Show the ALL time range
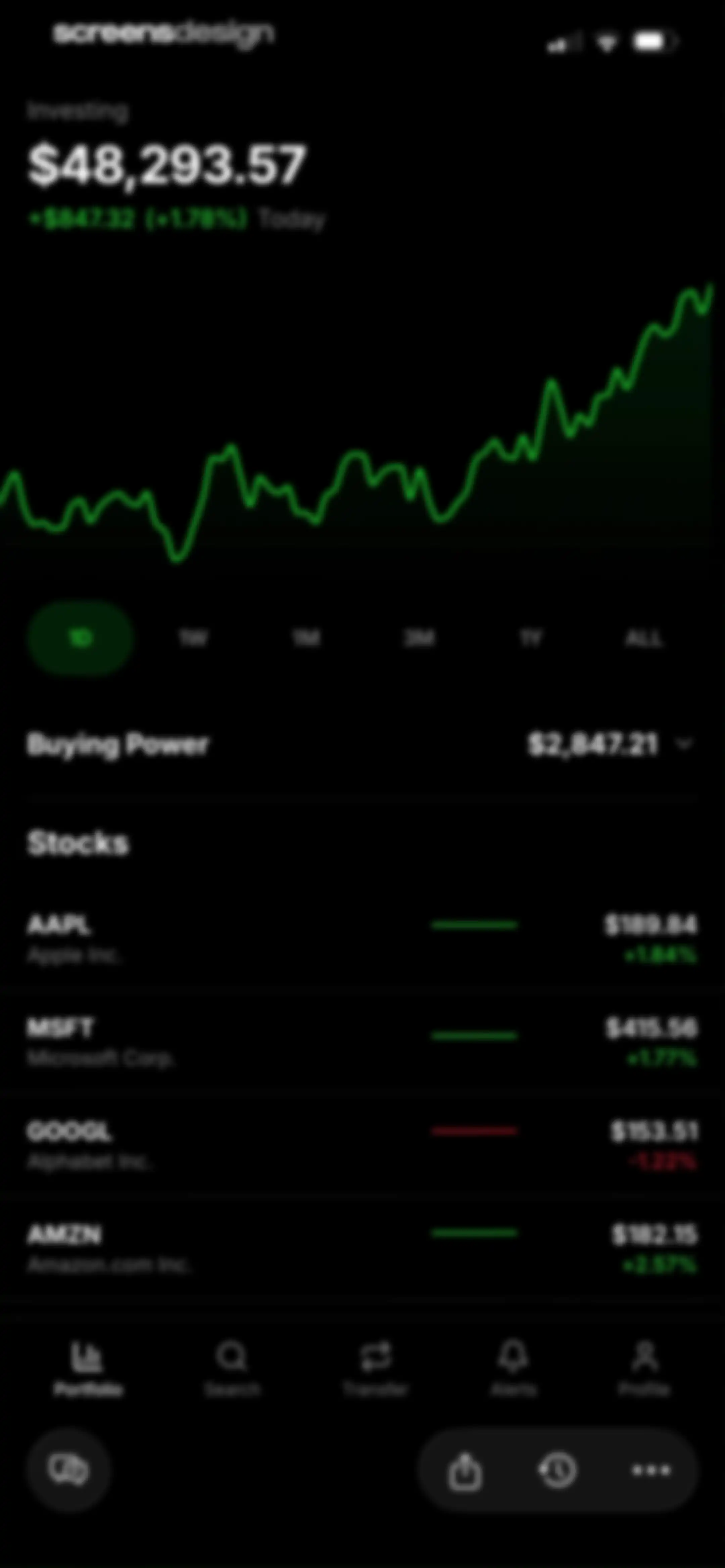Screen dimensions: 725x1568 coord(643,638)
